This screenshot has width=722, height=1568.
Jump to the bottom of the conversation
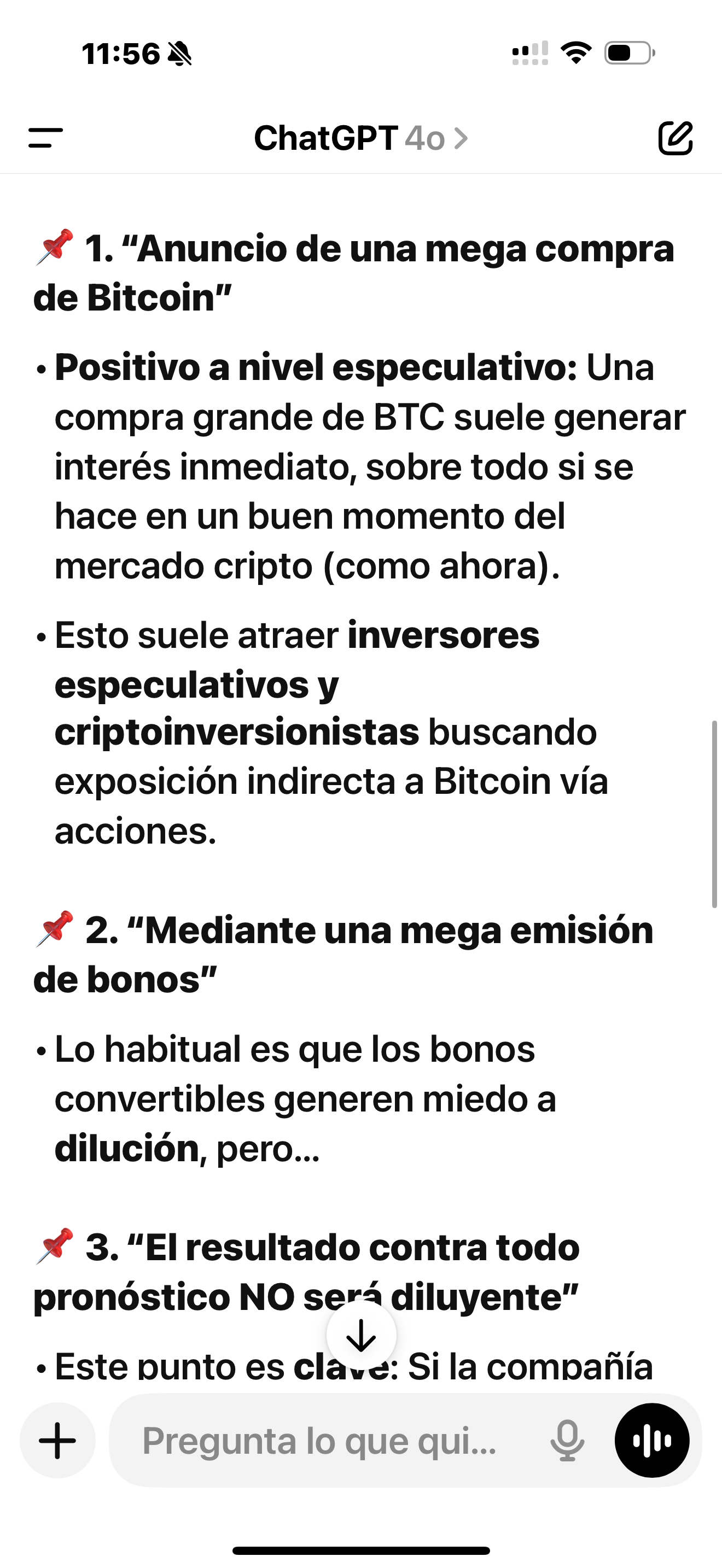tap(361, 1335)
